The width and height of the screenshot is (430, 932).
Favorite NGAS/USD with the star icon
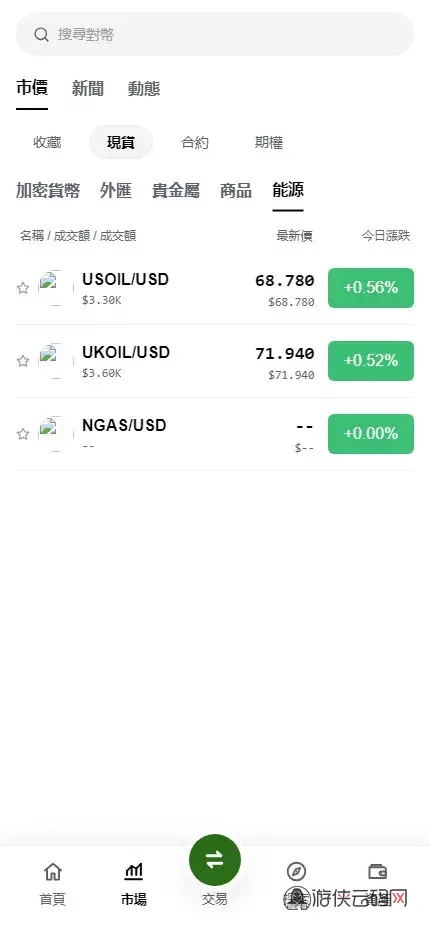point(23,434)
